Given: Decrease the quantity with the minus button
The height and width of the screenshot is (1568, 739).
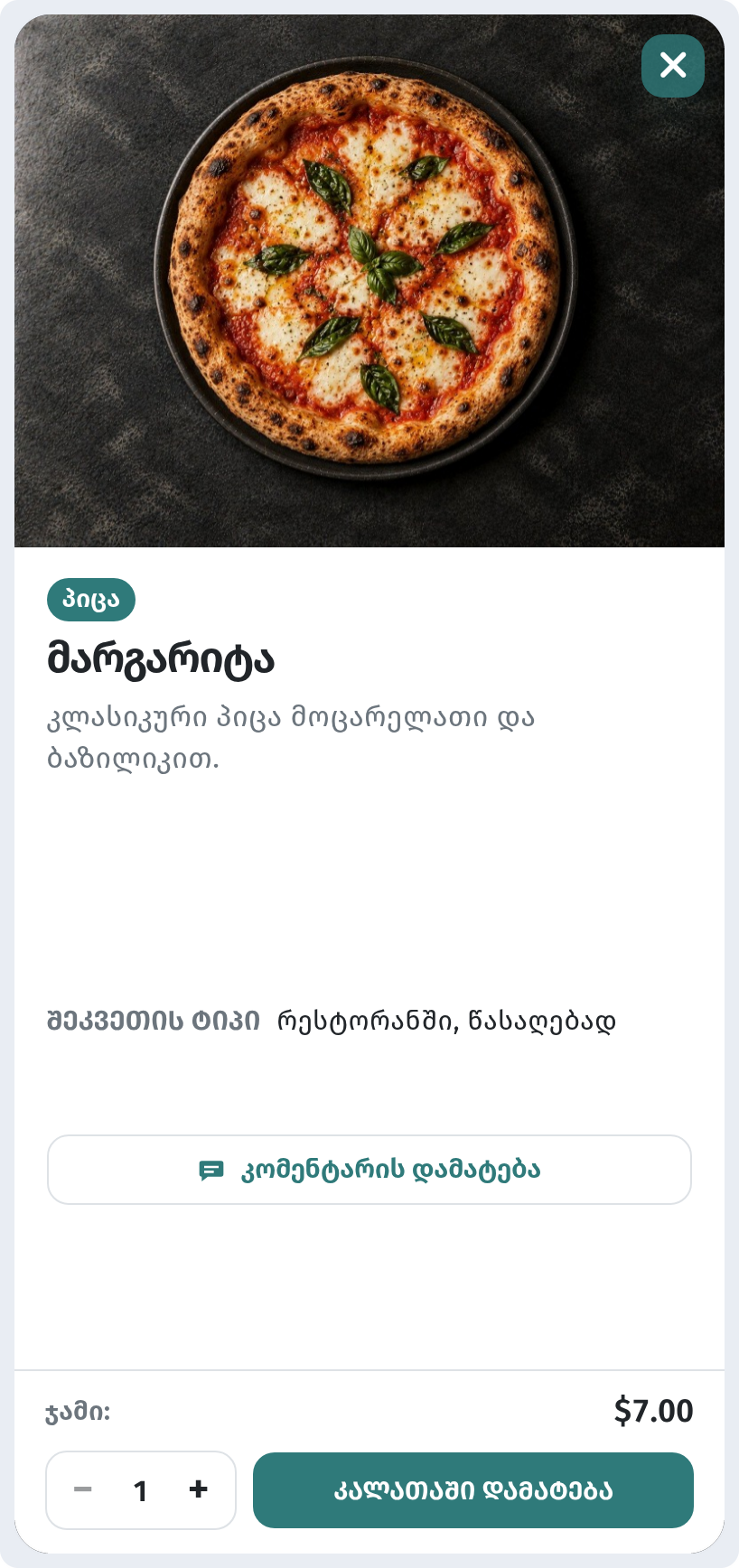Looking at the screenshot, I should (x=83, y=1489).
